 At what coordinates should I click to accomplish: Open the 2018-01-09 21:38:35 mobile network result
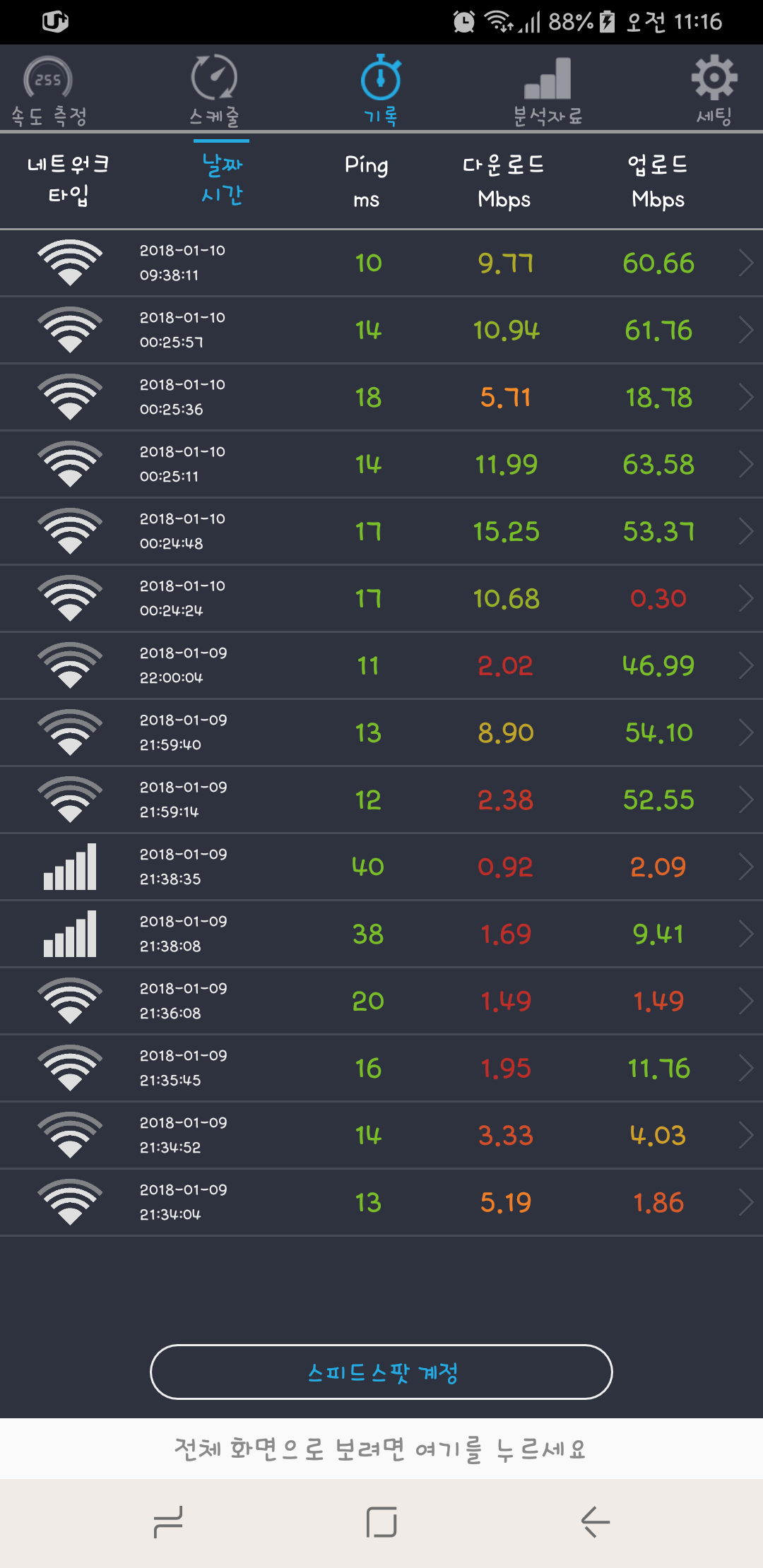pyautogui.click(x=381, y=867)
